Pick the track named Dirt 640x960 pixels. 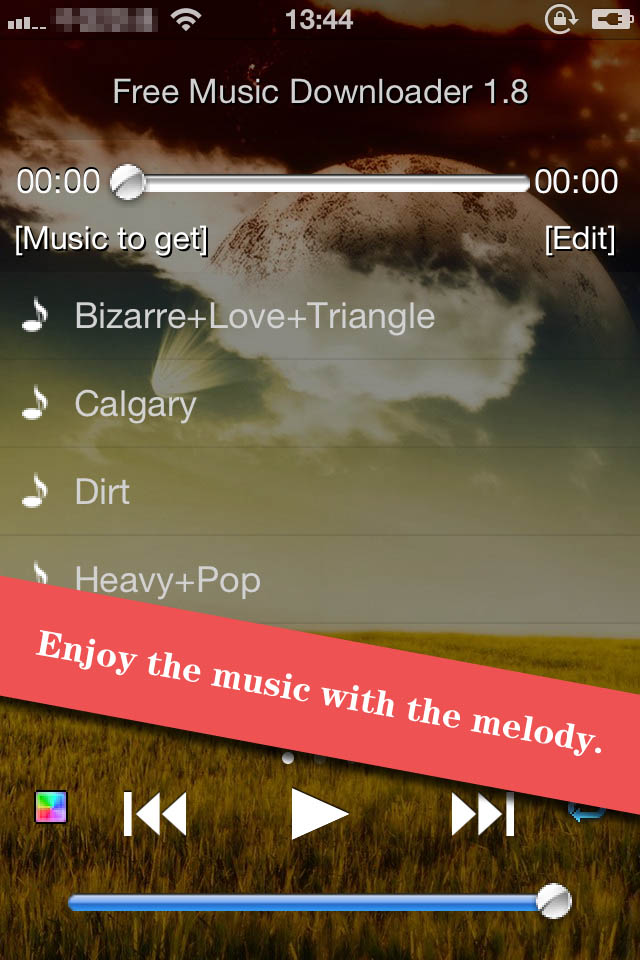coord(102,492)
